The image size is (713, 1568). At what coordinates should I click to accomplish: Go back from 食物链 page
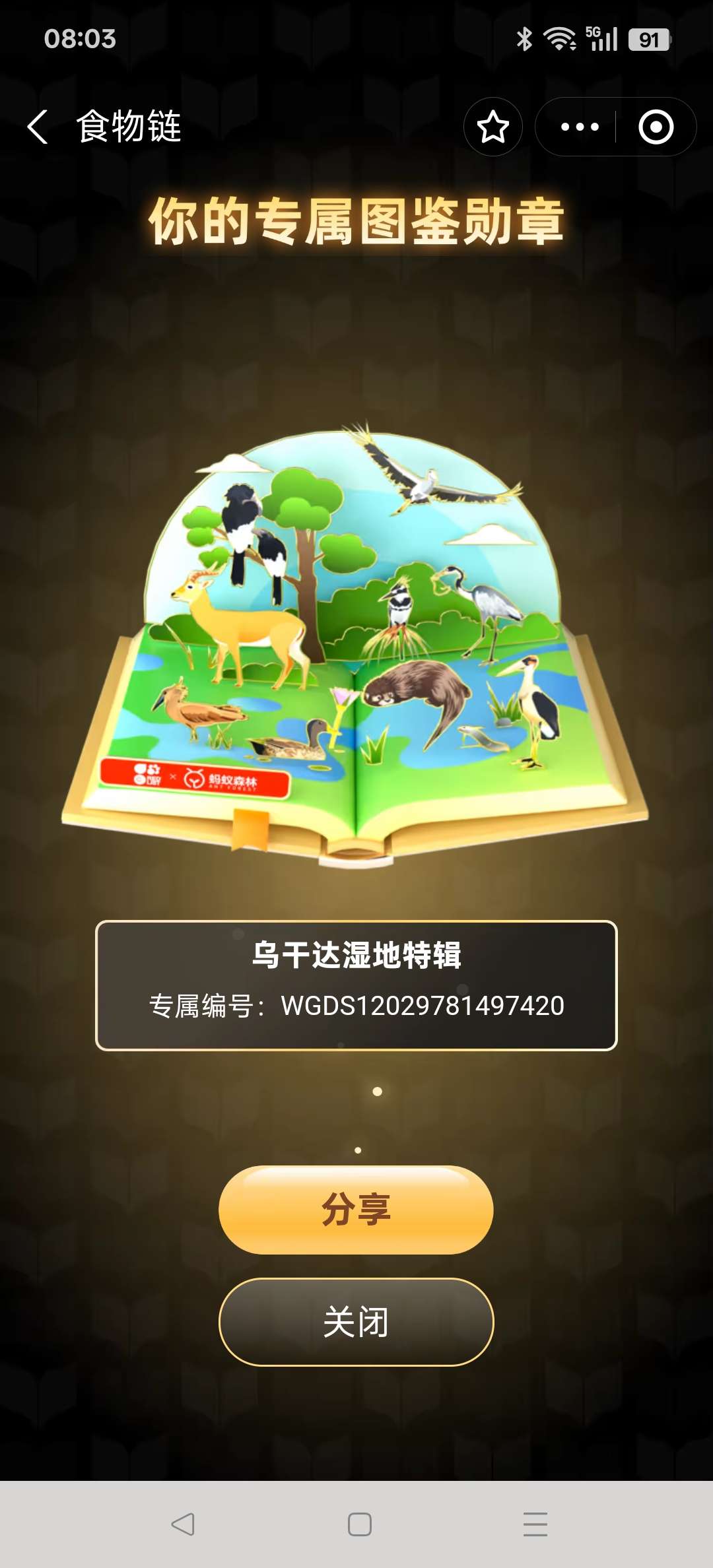point(38,127)
